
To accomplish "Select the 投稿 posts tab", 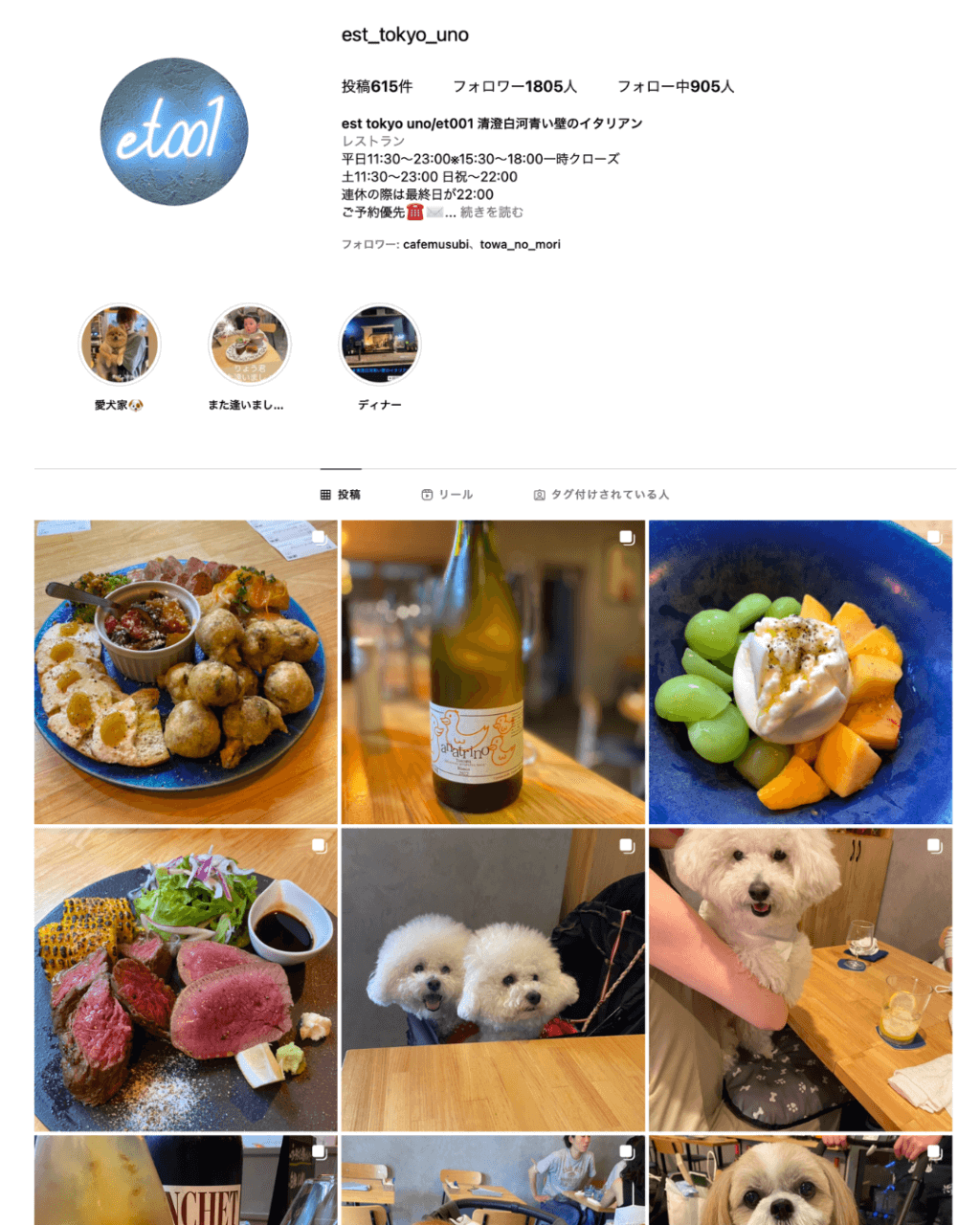I will coord(341,495).
